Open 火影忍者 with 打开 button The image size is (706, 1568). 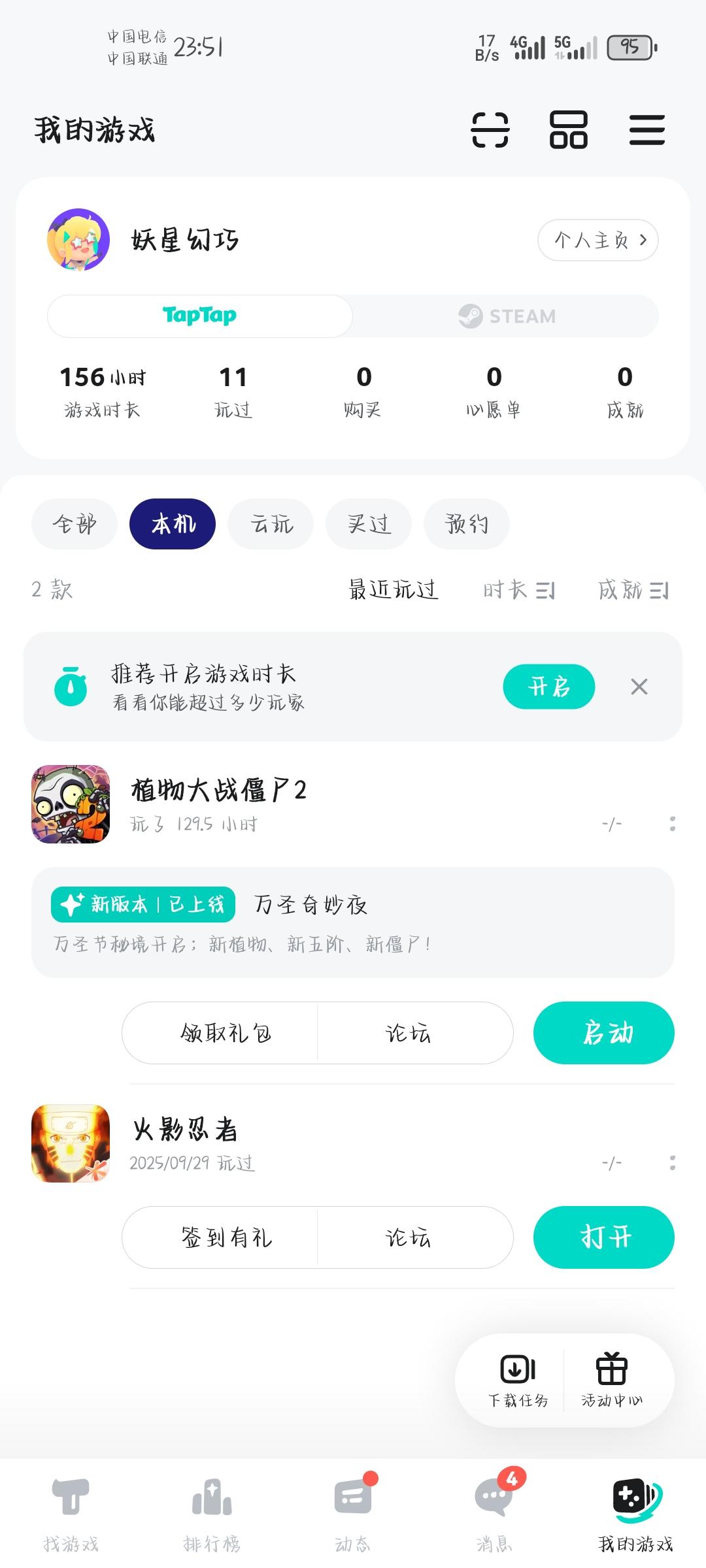(603, 1237)
